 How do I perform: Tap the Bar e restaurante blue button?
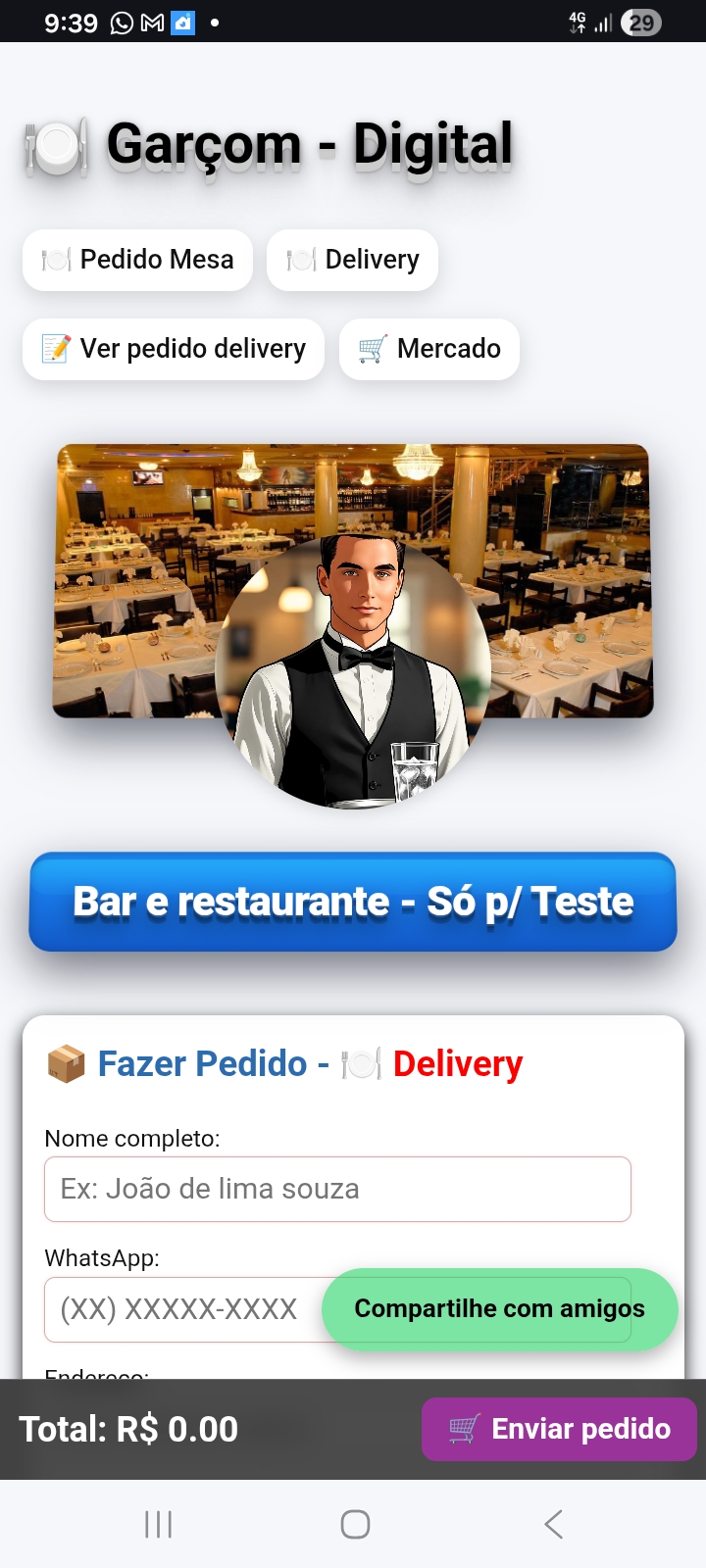(x=353, y=902)
